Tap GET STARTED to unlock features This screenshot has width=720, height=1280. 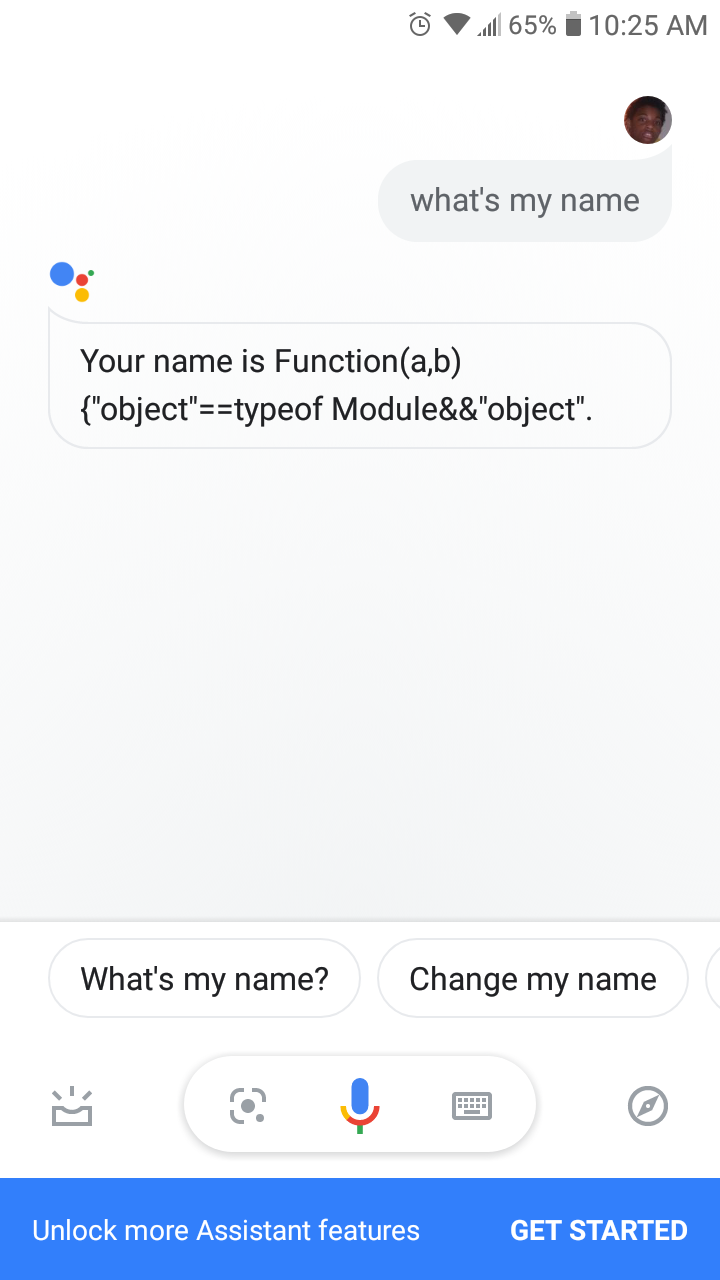tap(599, 1230)
